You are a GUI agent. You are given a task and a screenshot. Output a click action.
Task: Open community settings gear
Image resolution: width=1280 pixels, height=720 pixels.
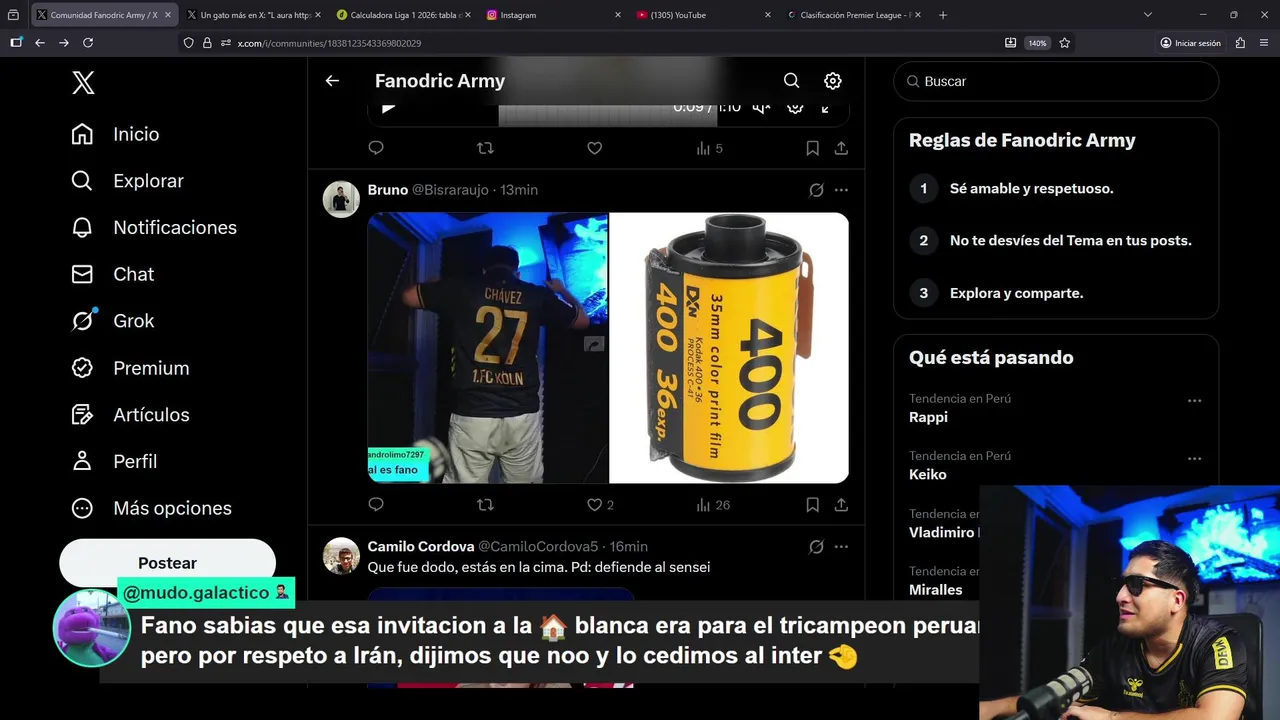(x=832, y=81)
